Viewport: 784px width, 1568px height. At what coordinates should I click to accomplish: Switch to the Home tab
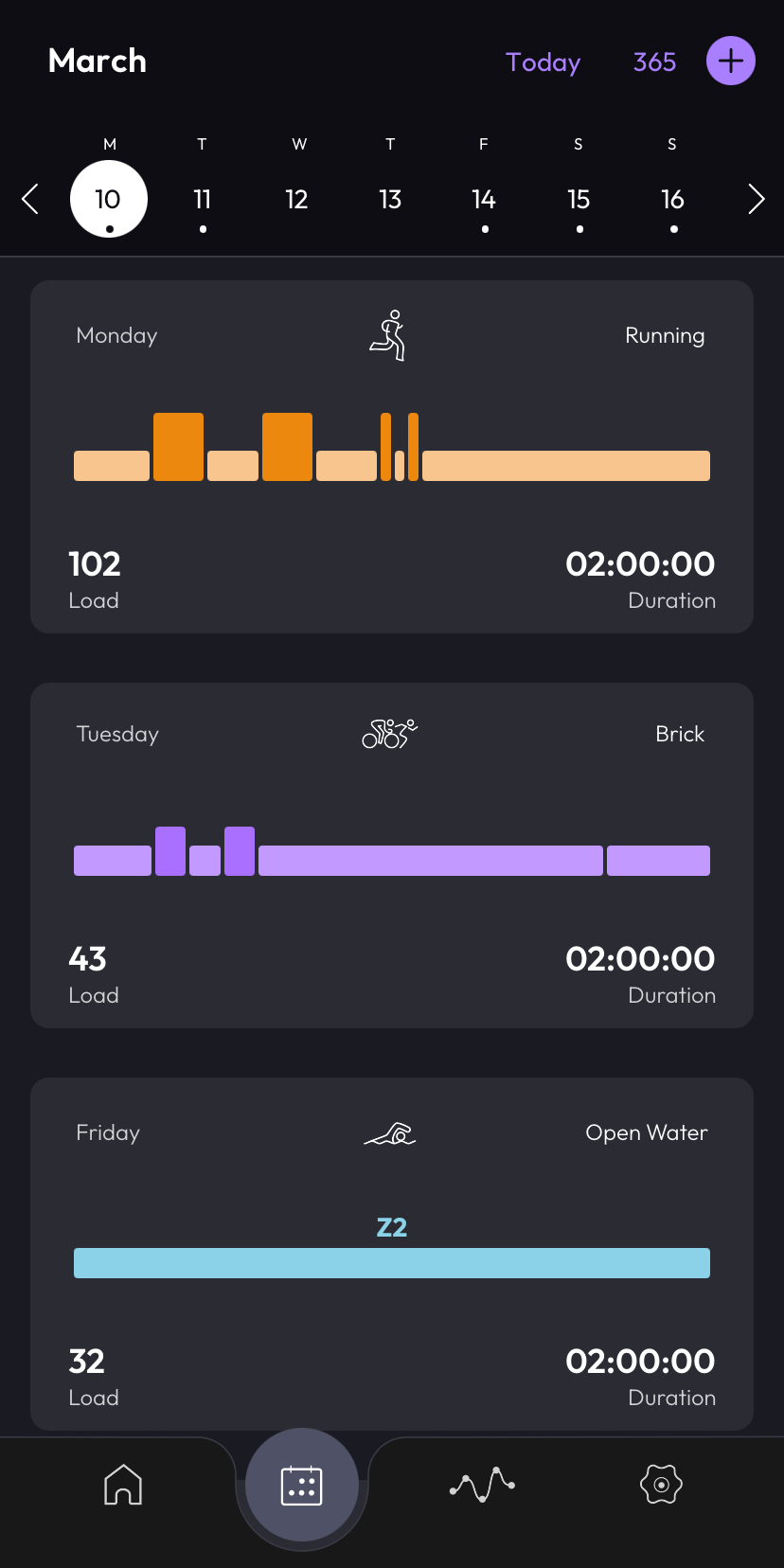tap(123, 1484)
